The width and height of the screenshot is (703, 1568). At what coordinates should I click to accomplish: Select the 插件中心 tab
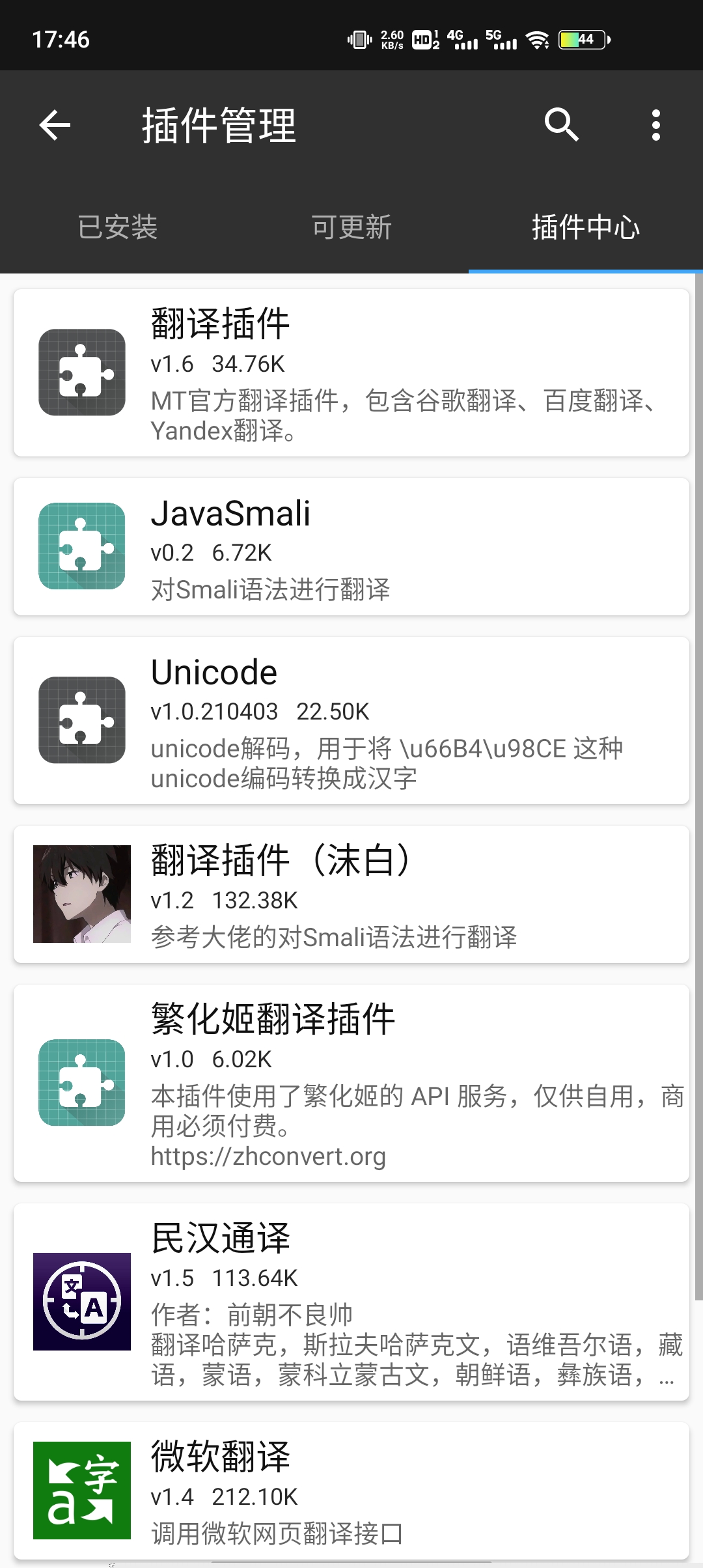coord(585,227)
